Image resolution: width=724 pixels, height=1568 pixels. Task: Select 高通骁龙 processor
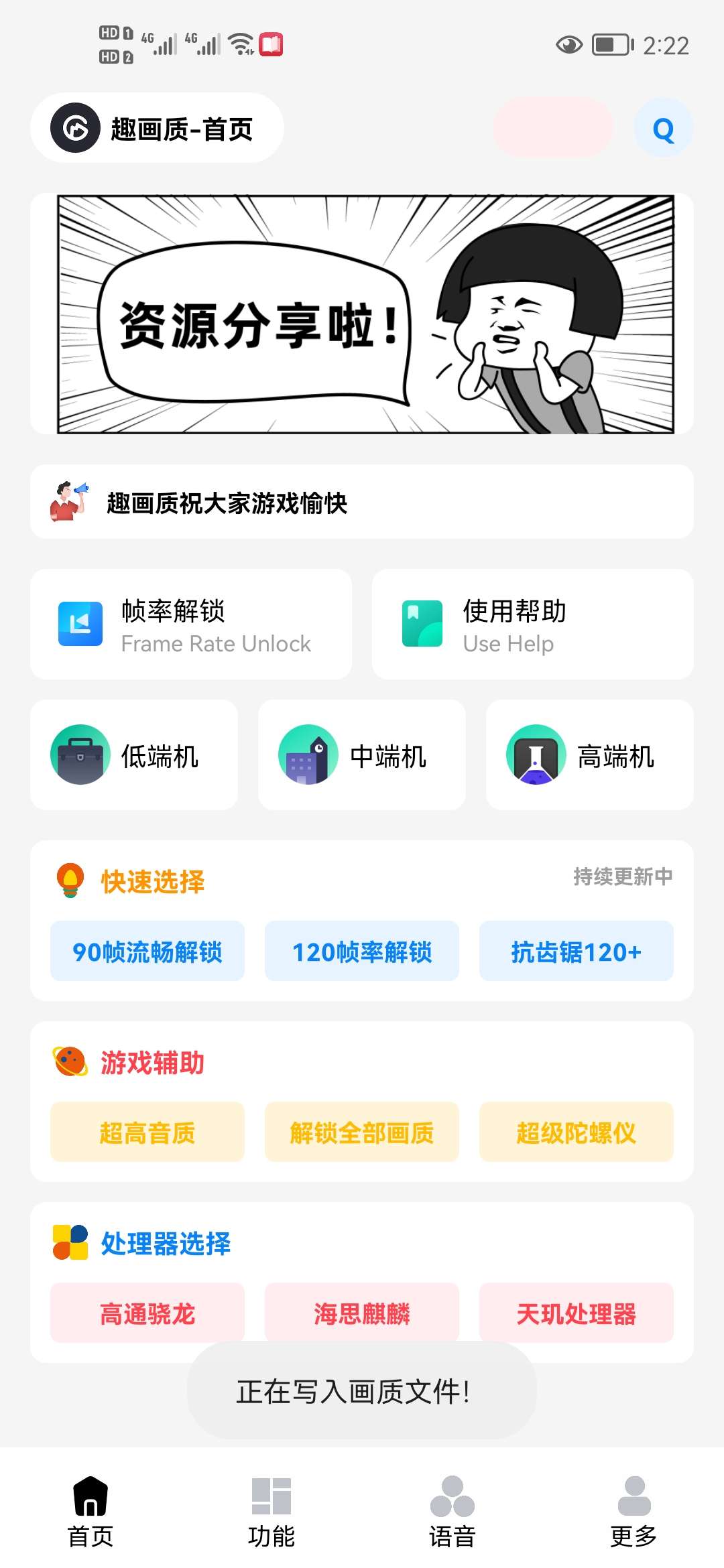pyautogui.click(x=147, y=1312)
